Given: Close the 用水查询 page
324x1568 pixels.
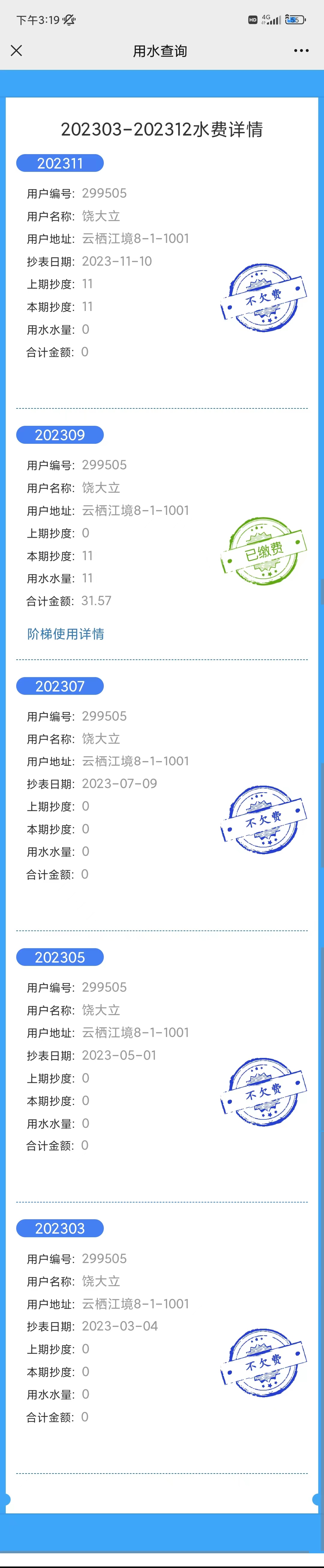Looking at the screenshot, I should pos(16,50).
